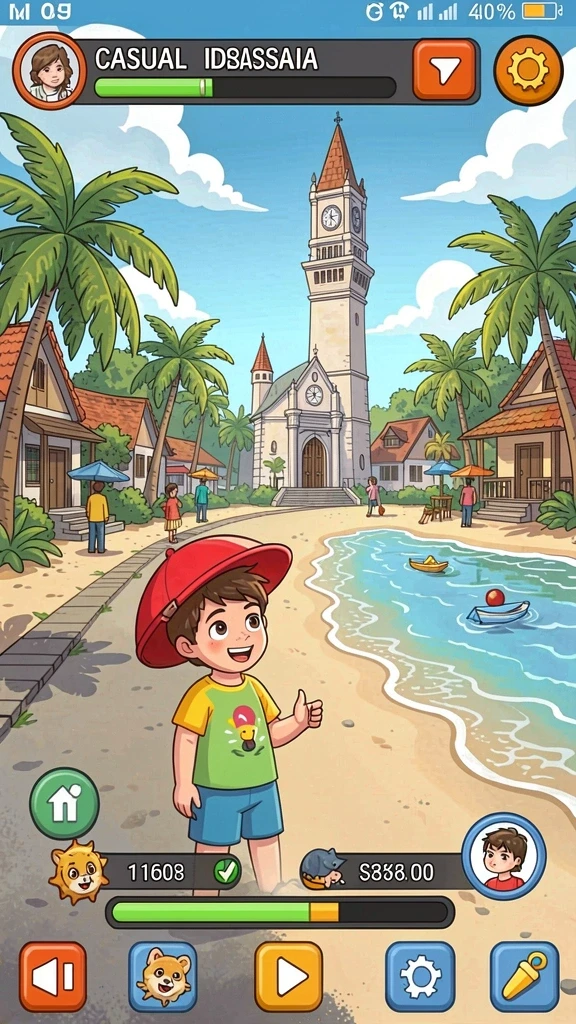Open the bear pet button
This screenshot has width=576, height=1024.
click(x=163, y=977)
